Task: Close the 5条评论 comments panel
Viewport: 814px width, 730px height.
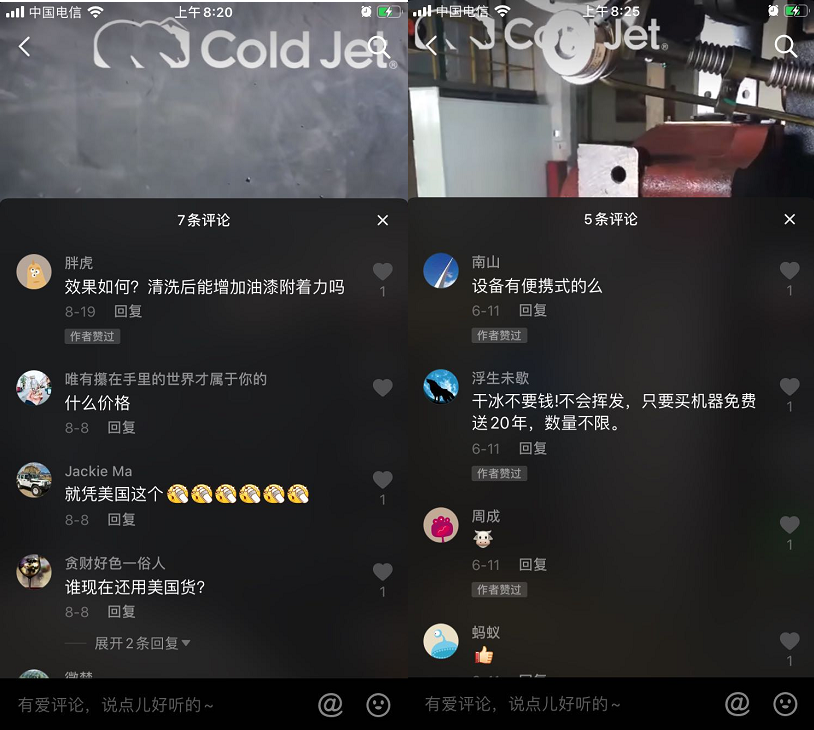Action: point(790,220)
